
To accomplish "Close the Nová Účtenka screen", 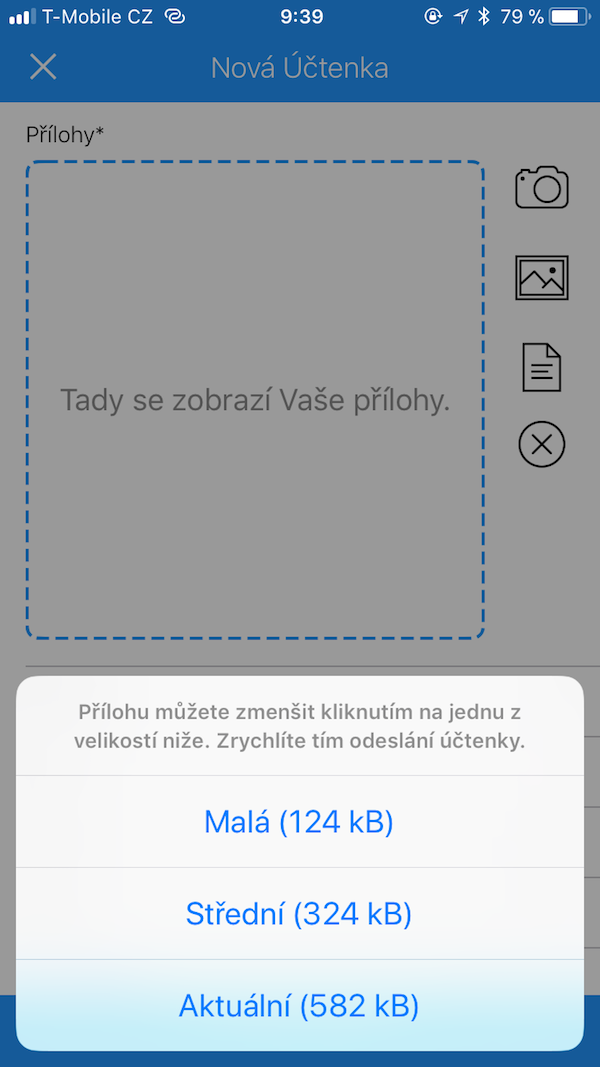I will click(x=43, y=67).
